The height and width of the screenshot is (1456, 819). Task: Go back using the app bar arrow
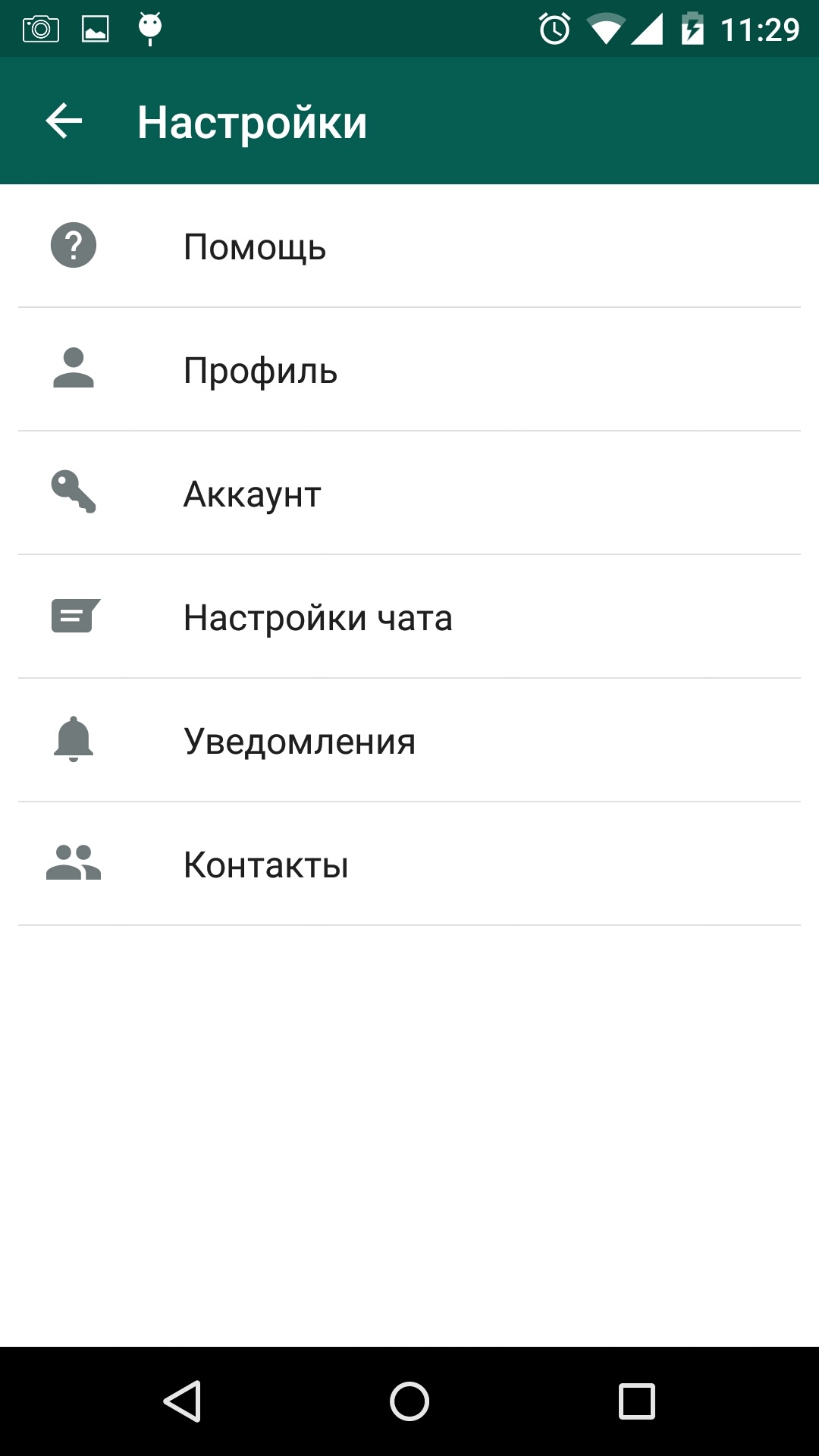64,121
